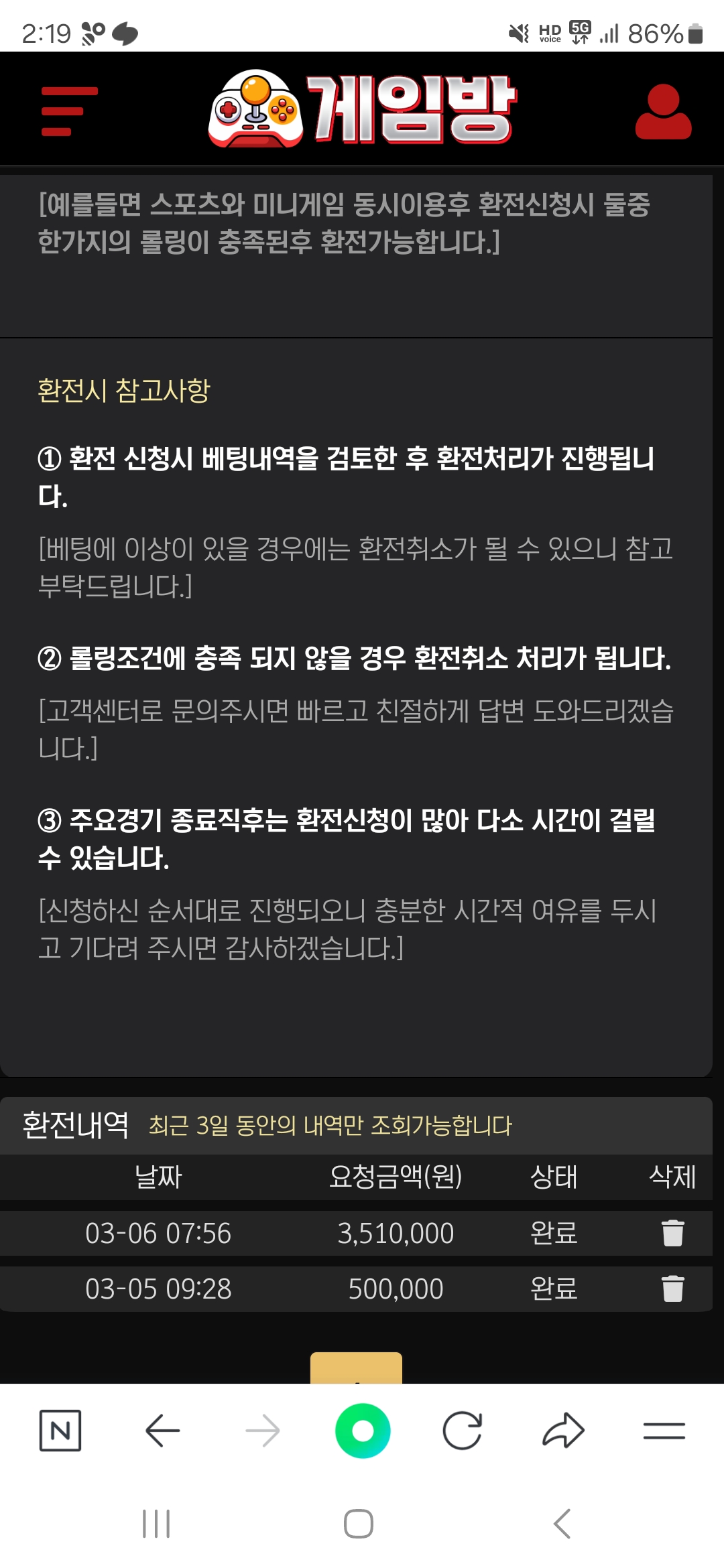
Task: Open the Naver home N button
Action: pyautogui.click(x=60, y=1431)
